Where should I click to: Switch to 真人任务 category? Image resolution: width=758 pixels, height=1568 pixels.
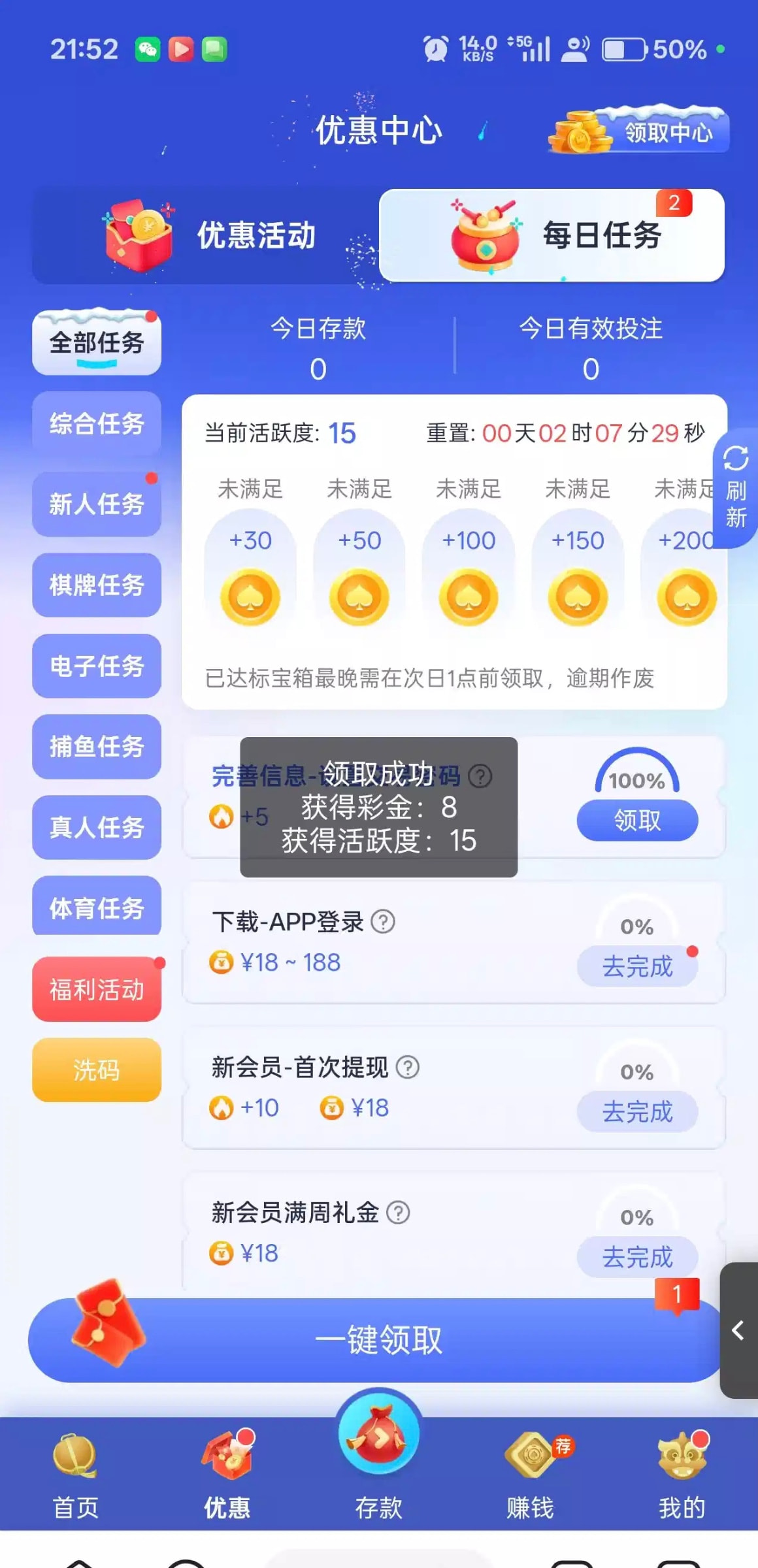(97, 827)
